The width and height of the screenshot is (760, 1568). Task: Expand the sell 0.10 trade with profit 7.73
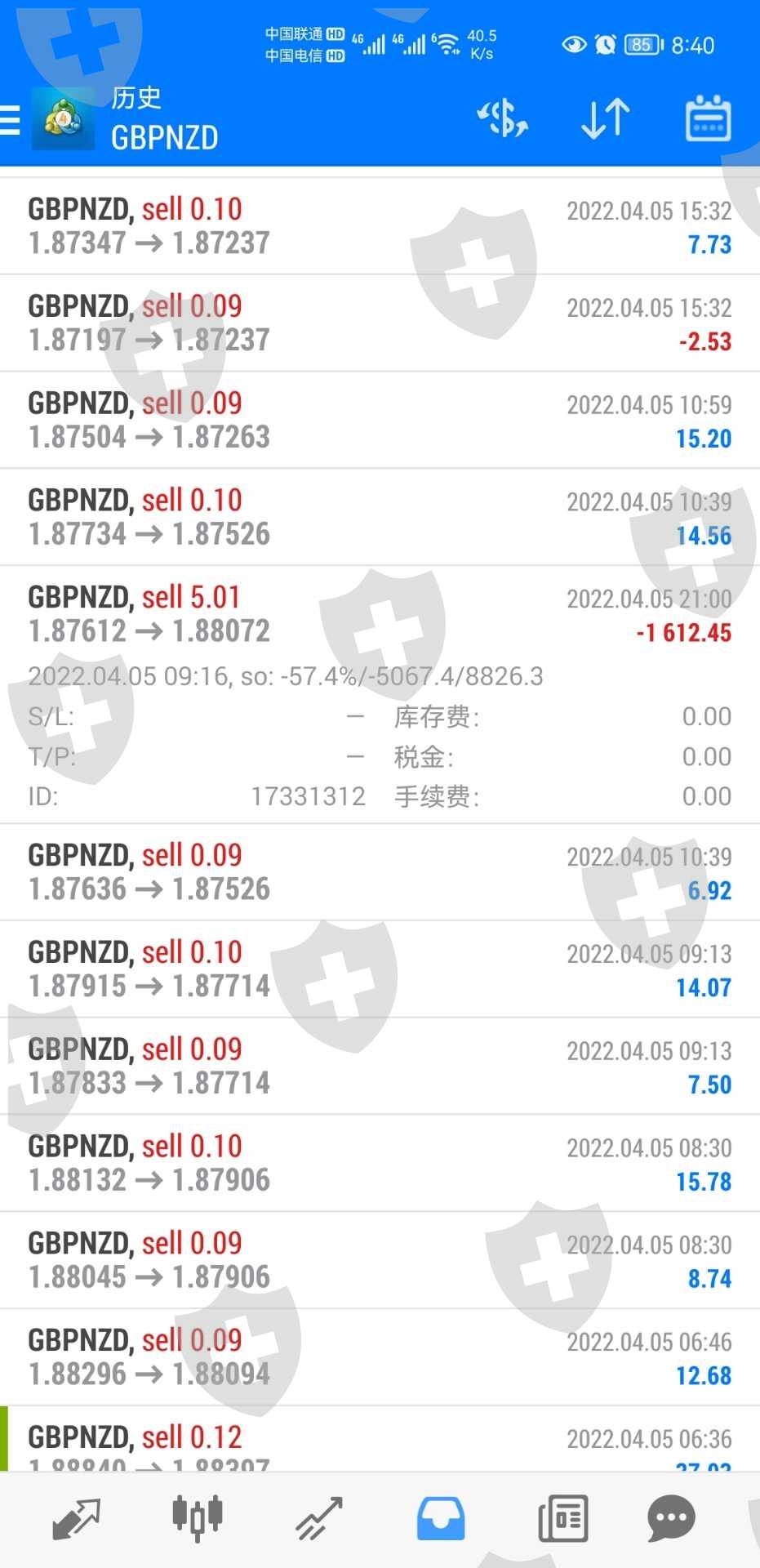coord(380,226)
